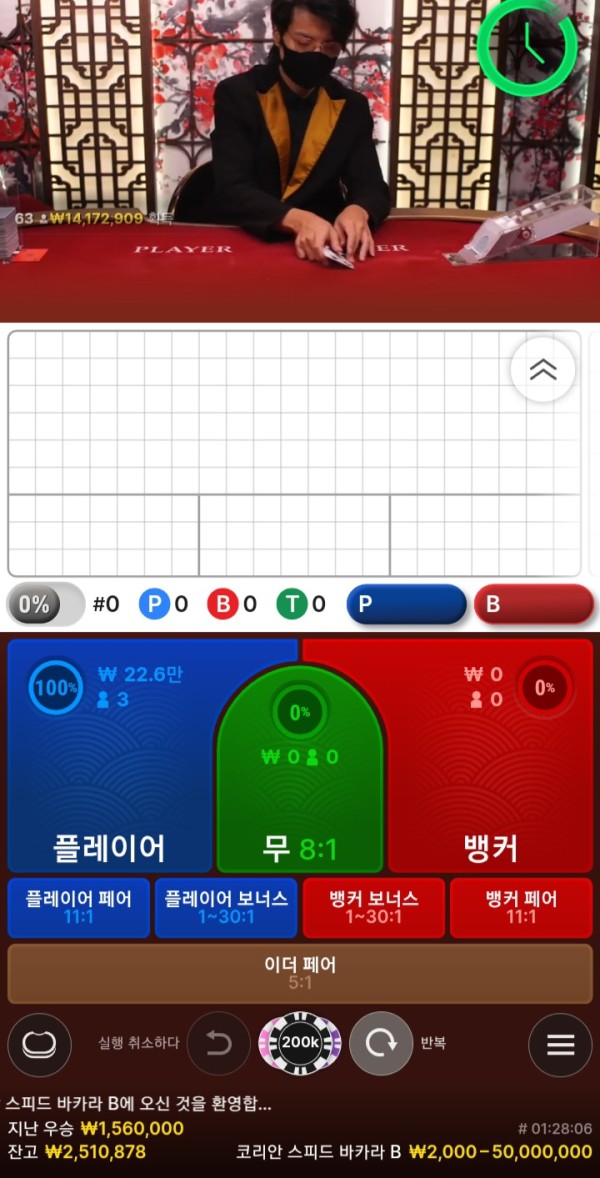The height and width of the screenshot is (1178, 600).
Task: Open the 200k chip selector
Action: (300, 1044)
